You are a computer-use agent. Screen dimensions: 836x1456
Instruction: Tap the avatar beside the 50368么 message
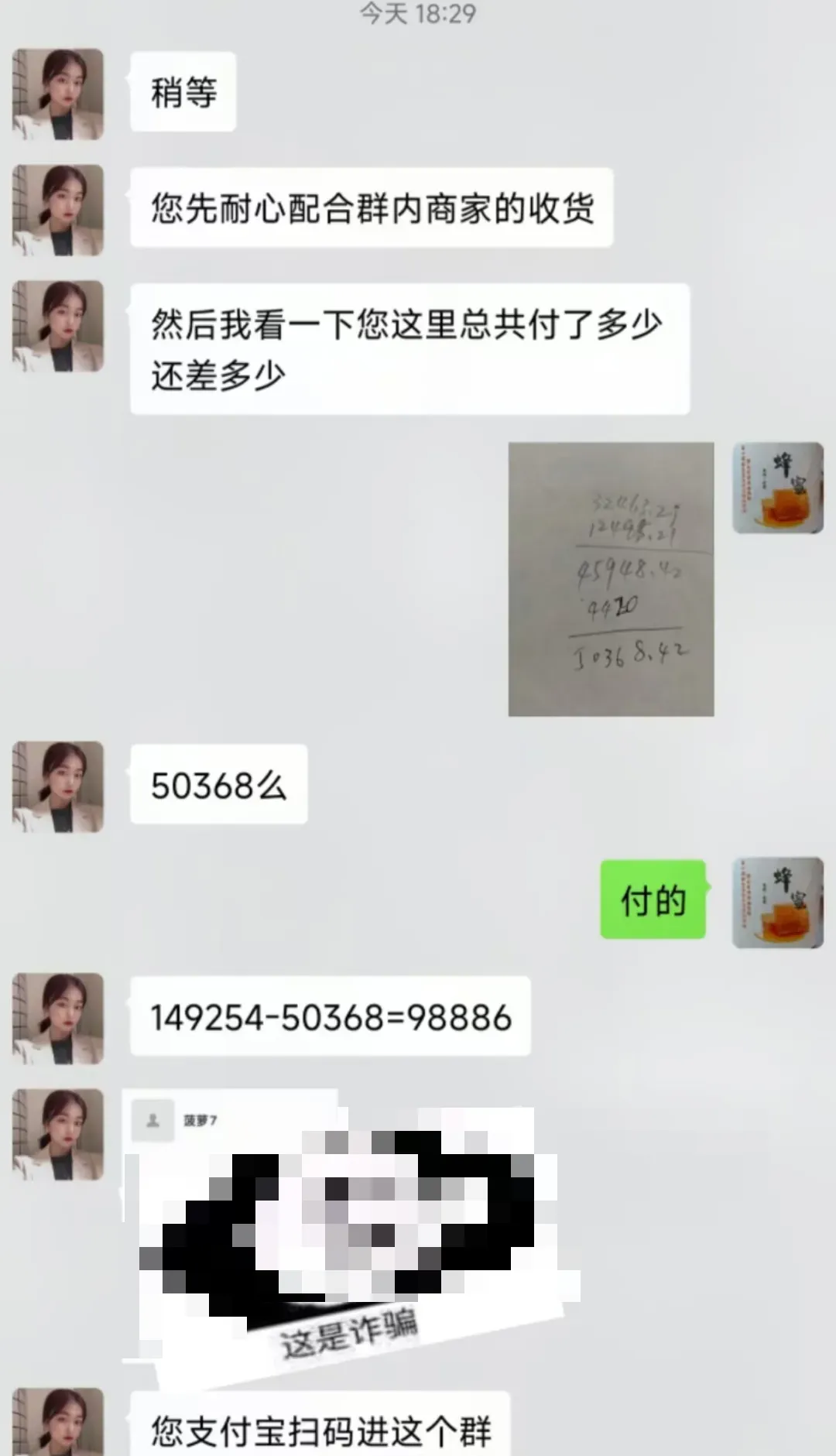click(58, 786)
